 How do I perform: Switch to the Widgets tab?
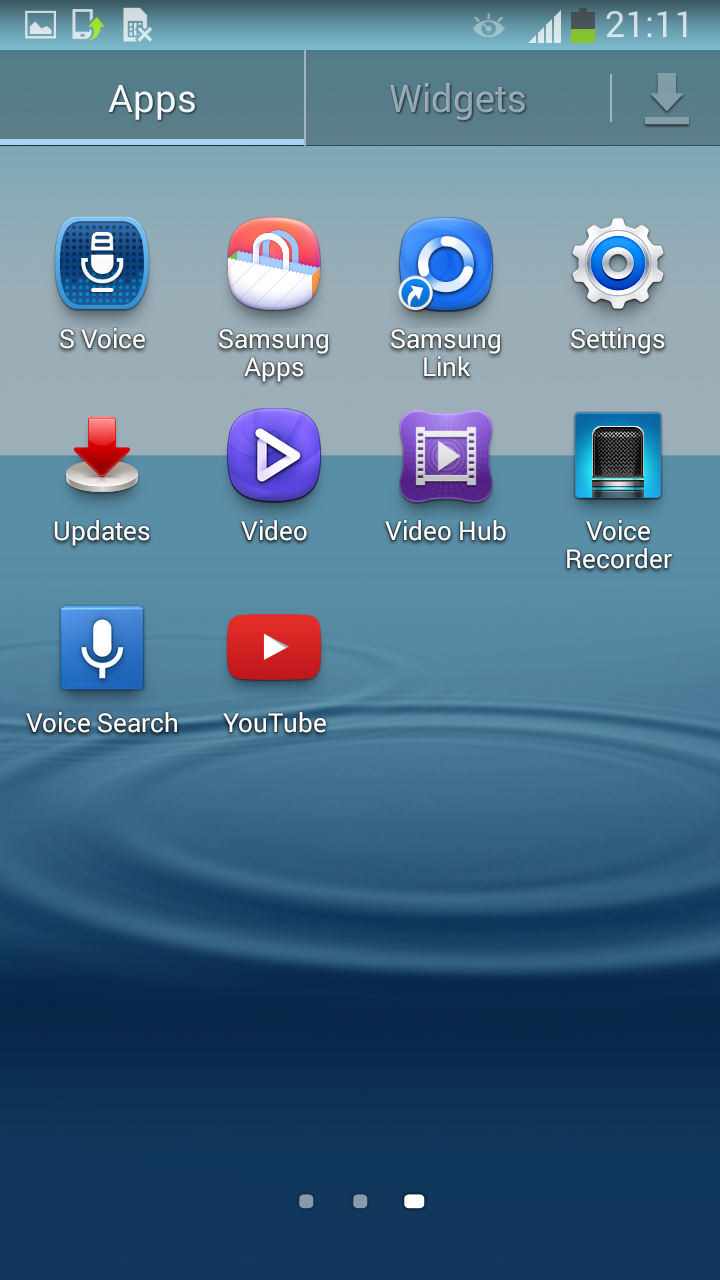457,99
